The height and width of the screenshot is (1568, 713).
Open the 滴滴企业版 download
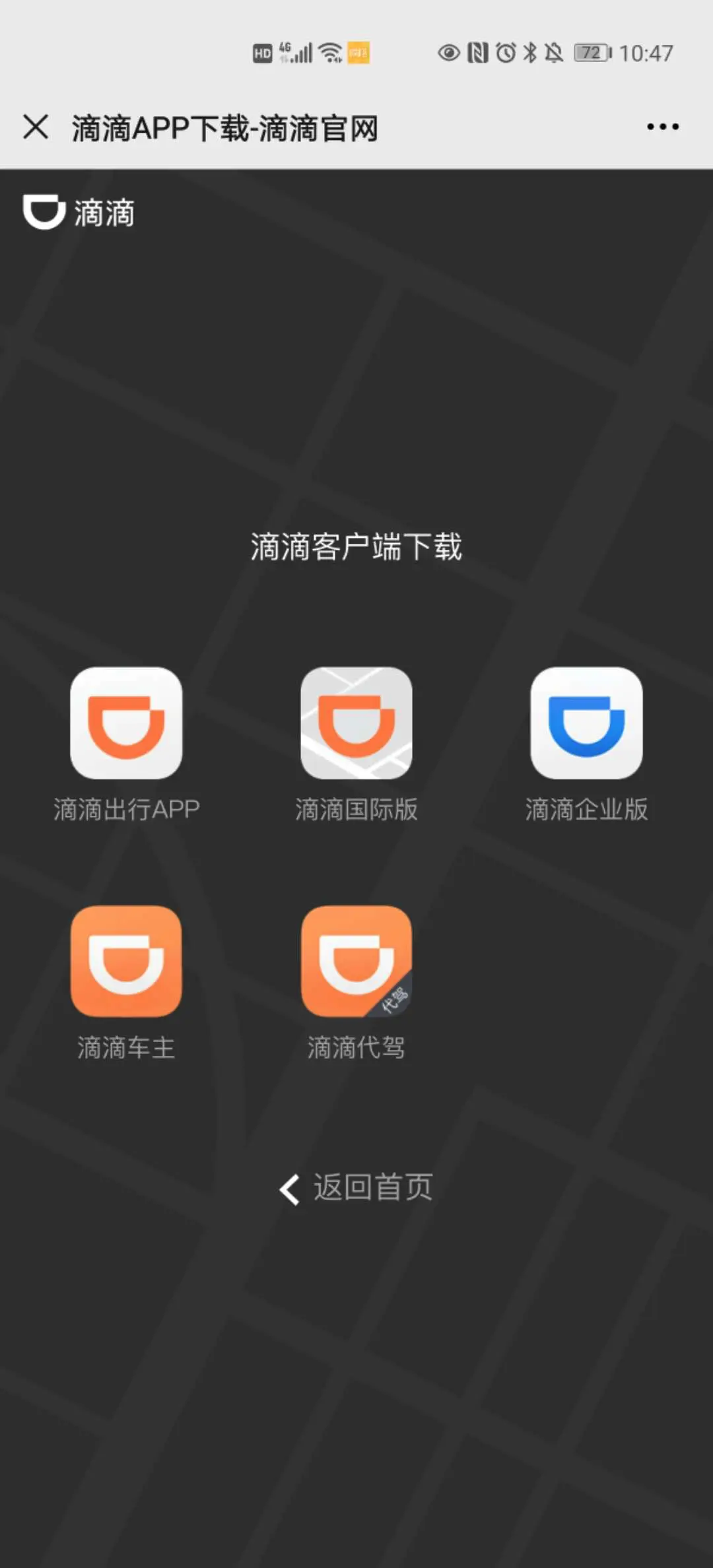click(586, 723)
